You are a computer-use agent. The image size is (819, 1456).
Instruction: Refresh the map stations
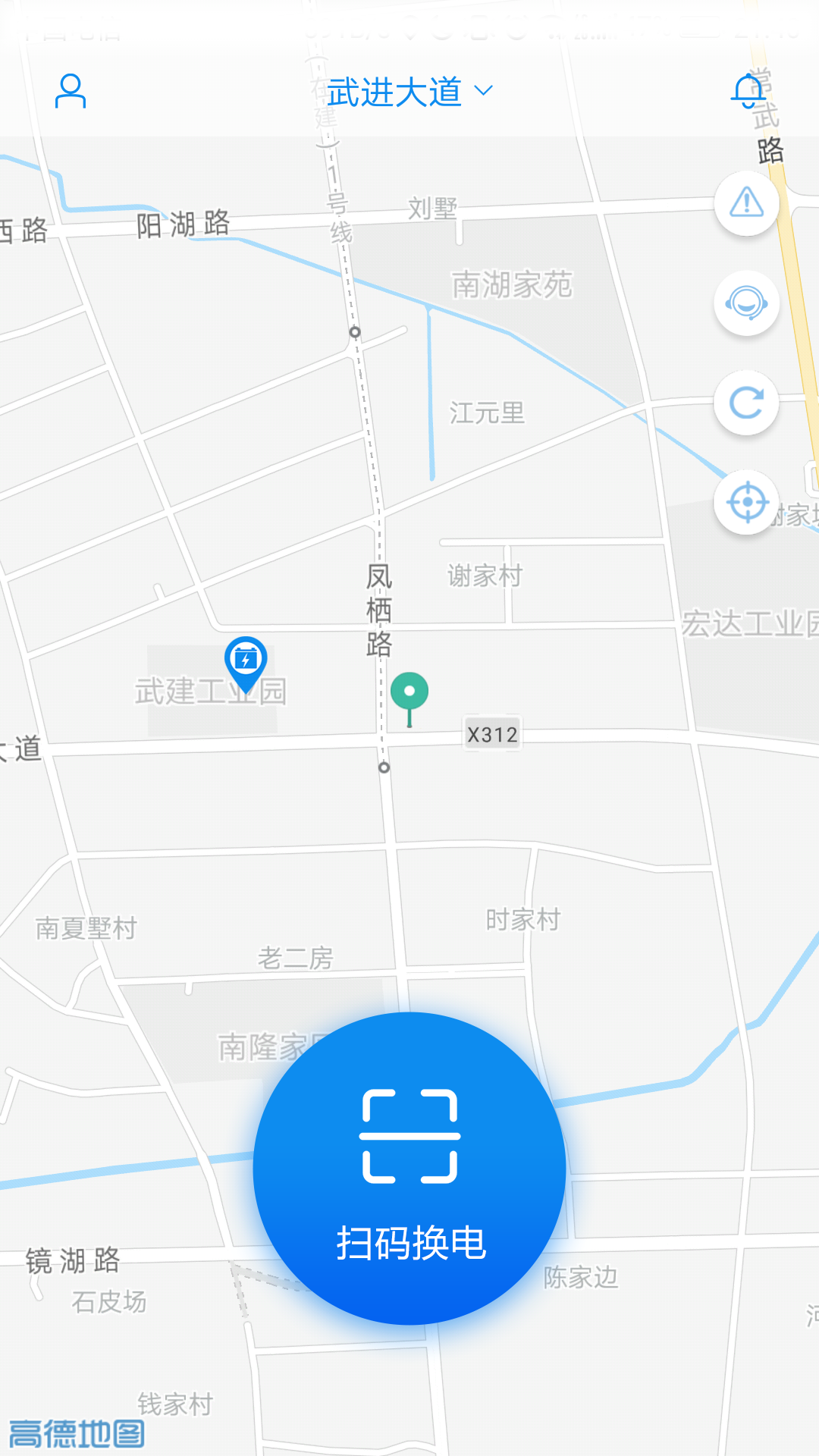click(747, 403)
